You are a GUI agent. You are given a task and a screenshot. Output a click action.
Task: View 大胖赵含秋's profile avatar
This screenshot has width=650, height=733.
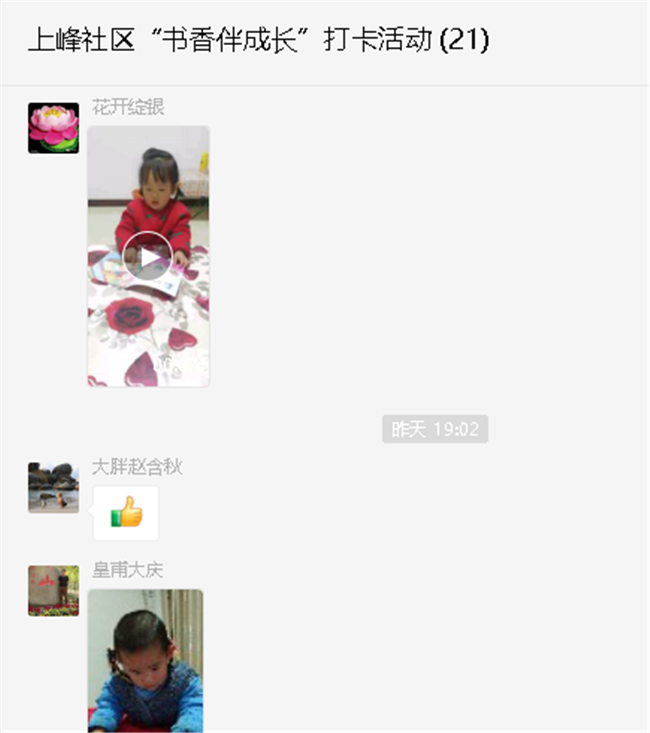click(x=53, y=488)
